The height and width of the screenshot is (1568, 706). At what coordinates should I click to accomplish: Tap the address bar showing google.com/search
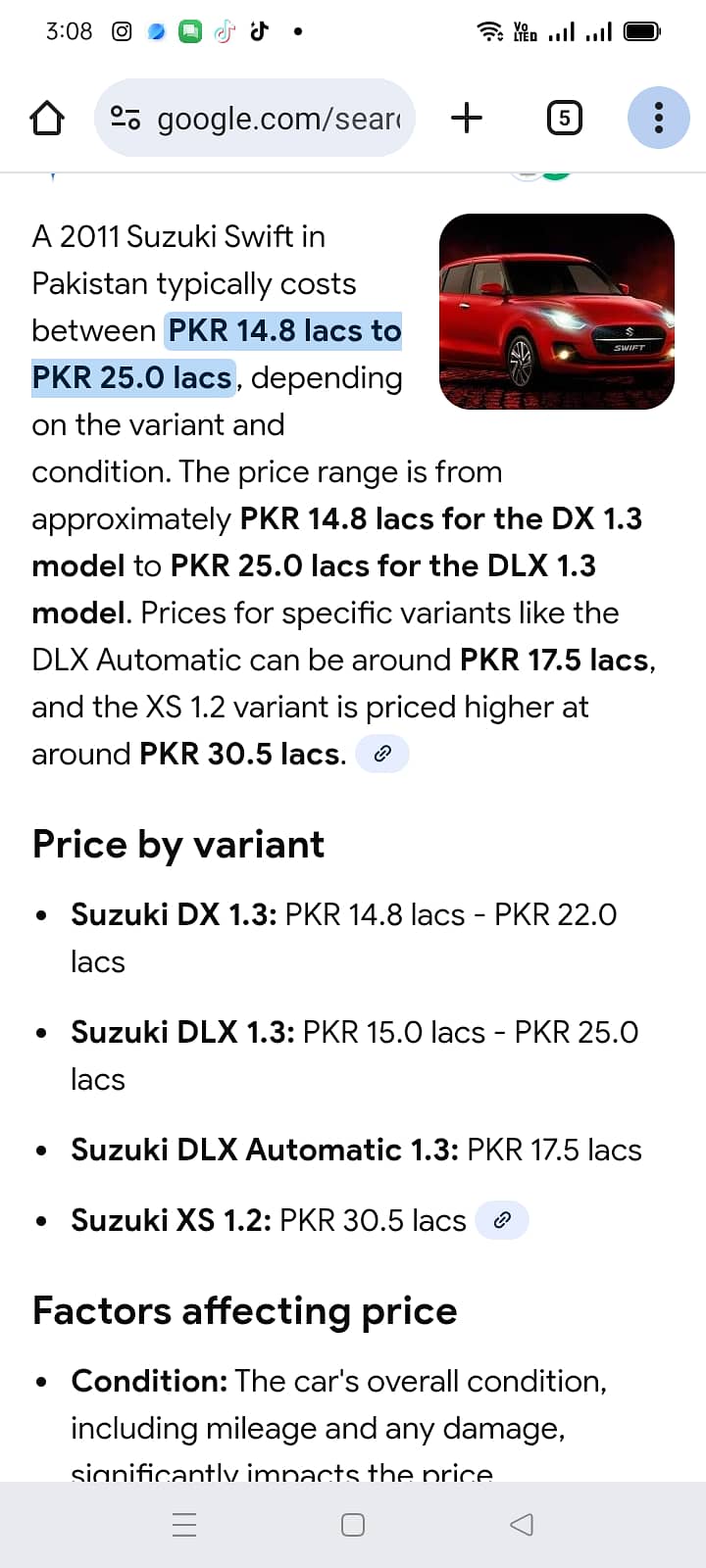click(x=279, y=118)
